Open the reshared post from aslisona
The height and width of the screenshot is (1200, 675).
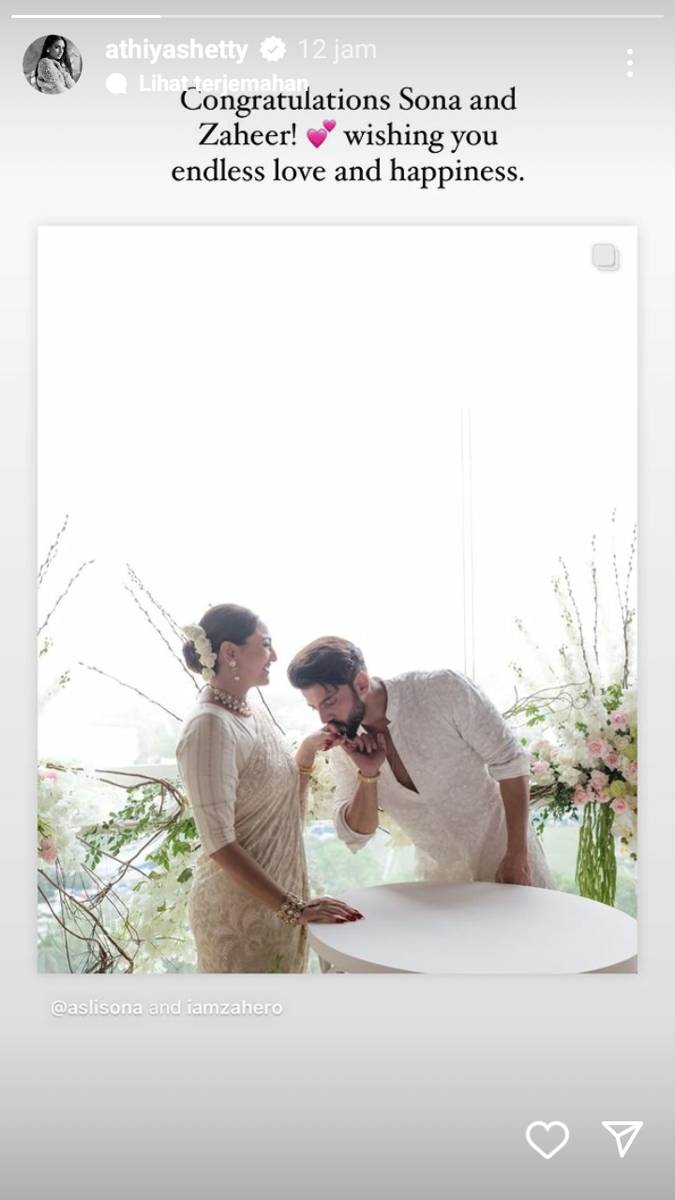tap(337, 600)
